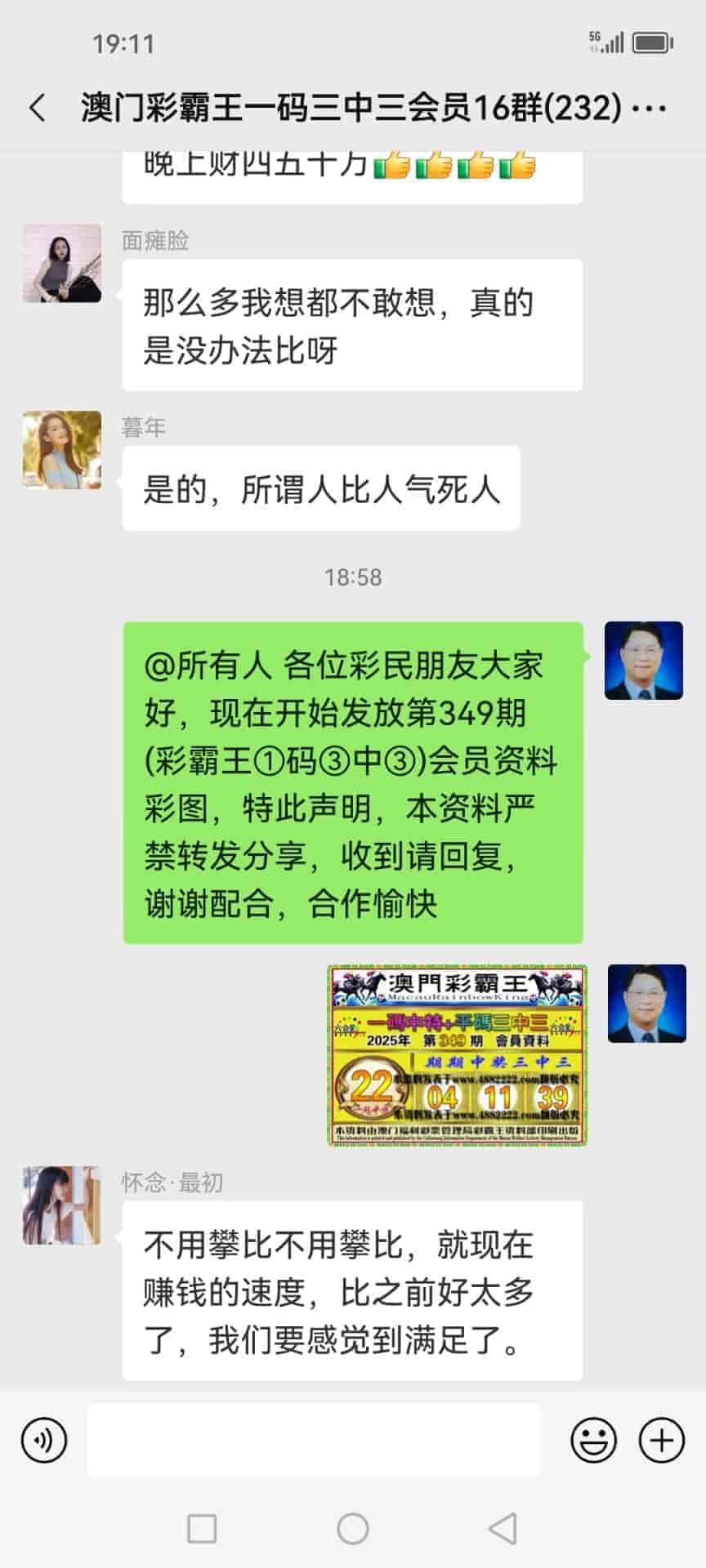The image size is (706, 1568).
Task: Tap 面瘫脸's profile avatar
Action: coord(62,264)
